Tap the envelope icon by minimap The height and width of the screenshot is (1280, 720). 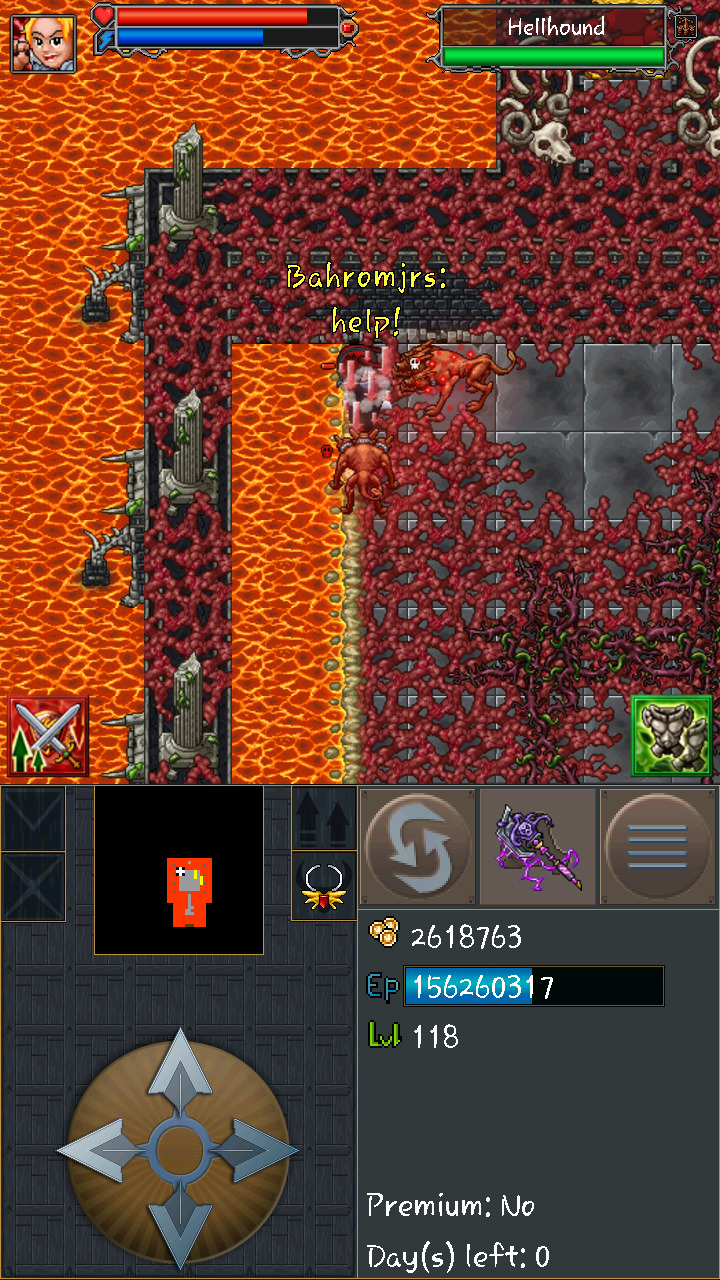(33, 818)
